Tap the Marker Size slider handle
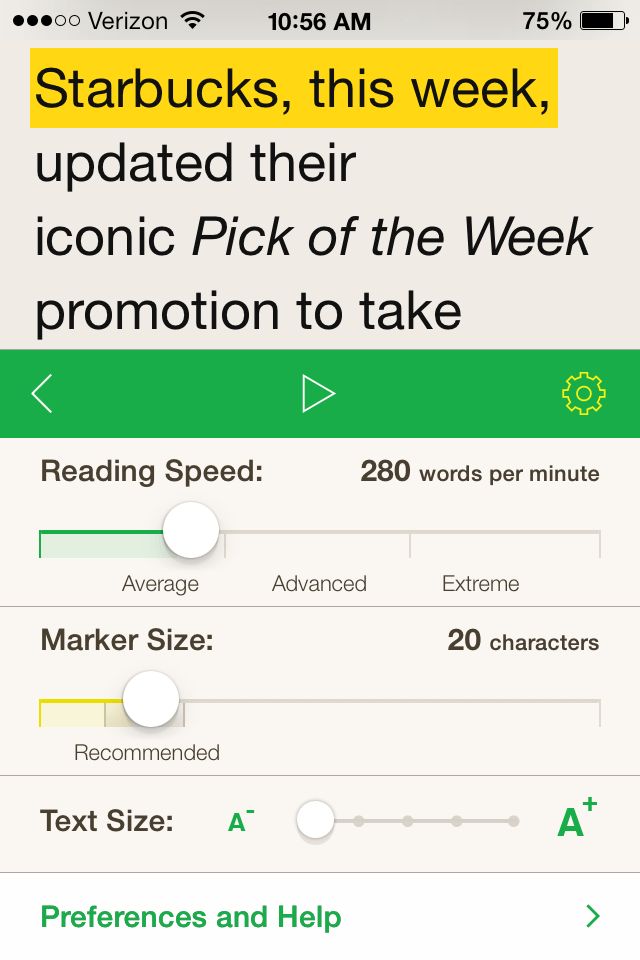 click(x=151, y=698)
